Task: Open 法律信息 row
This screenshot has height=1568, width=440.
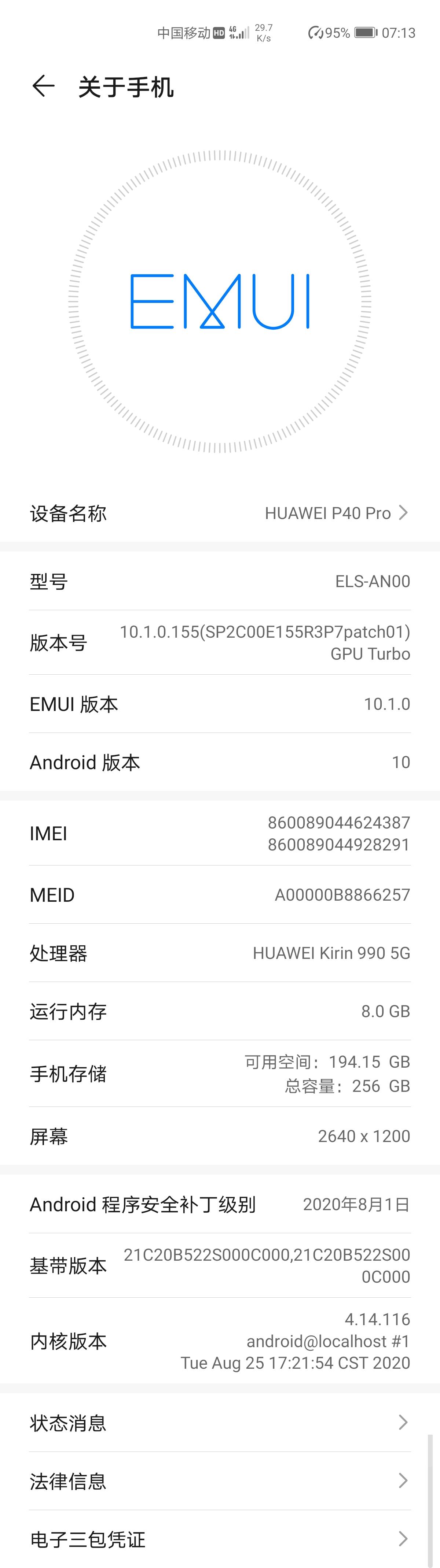Action: 219,1481
